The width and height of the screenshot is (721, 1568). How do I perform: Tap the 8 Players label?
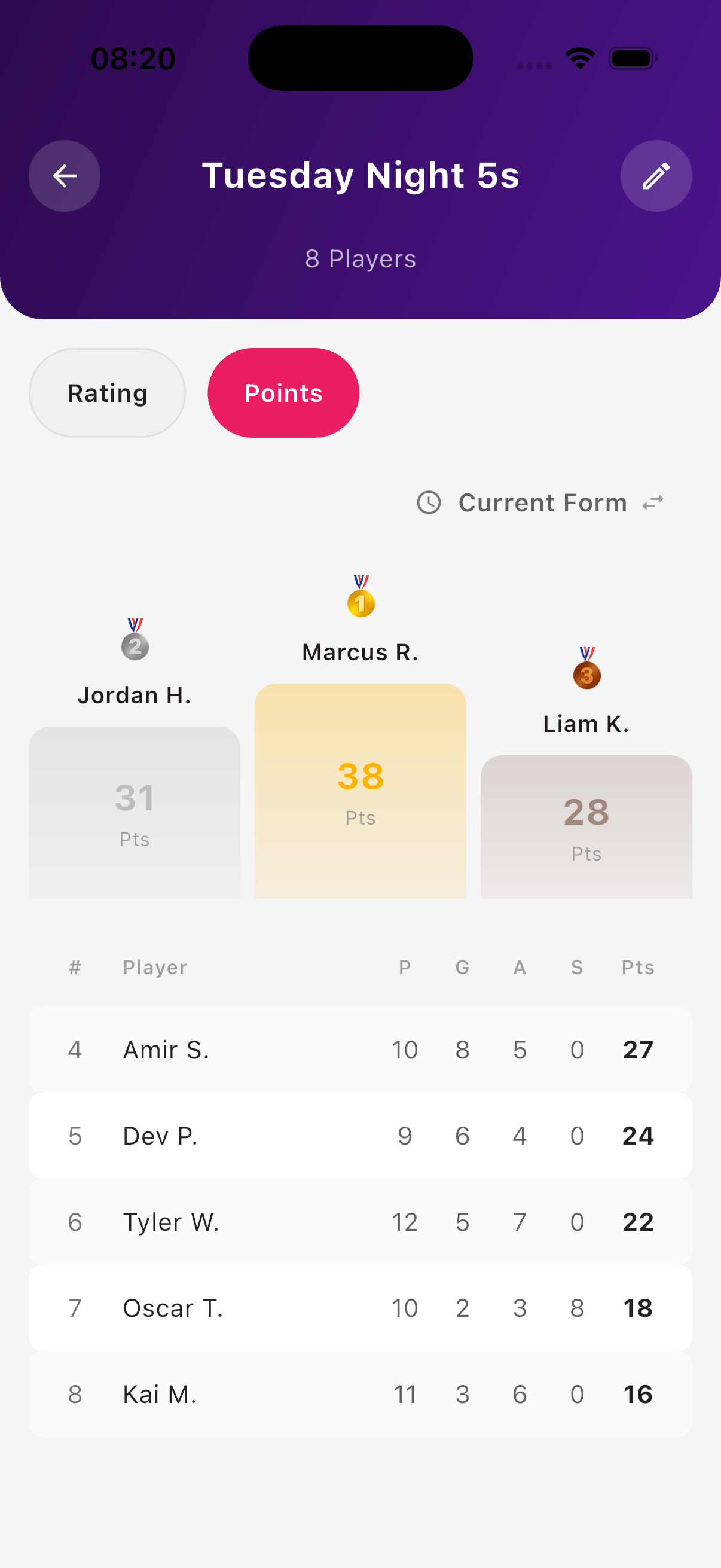pyautogui.click(x=360, y=259)
